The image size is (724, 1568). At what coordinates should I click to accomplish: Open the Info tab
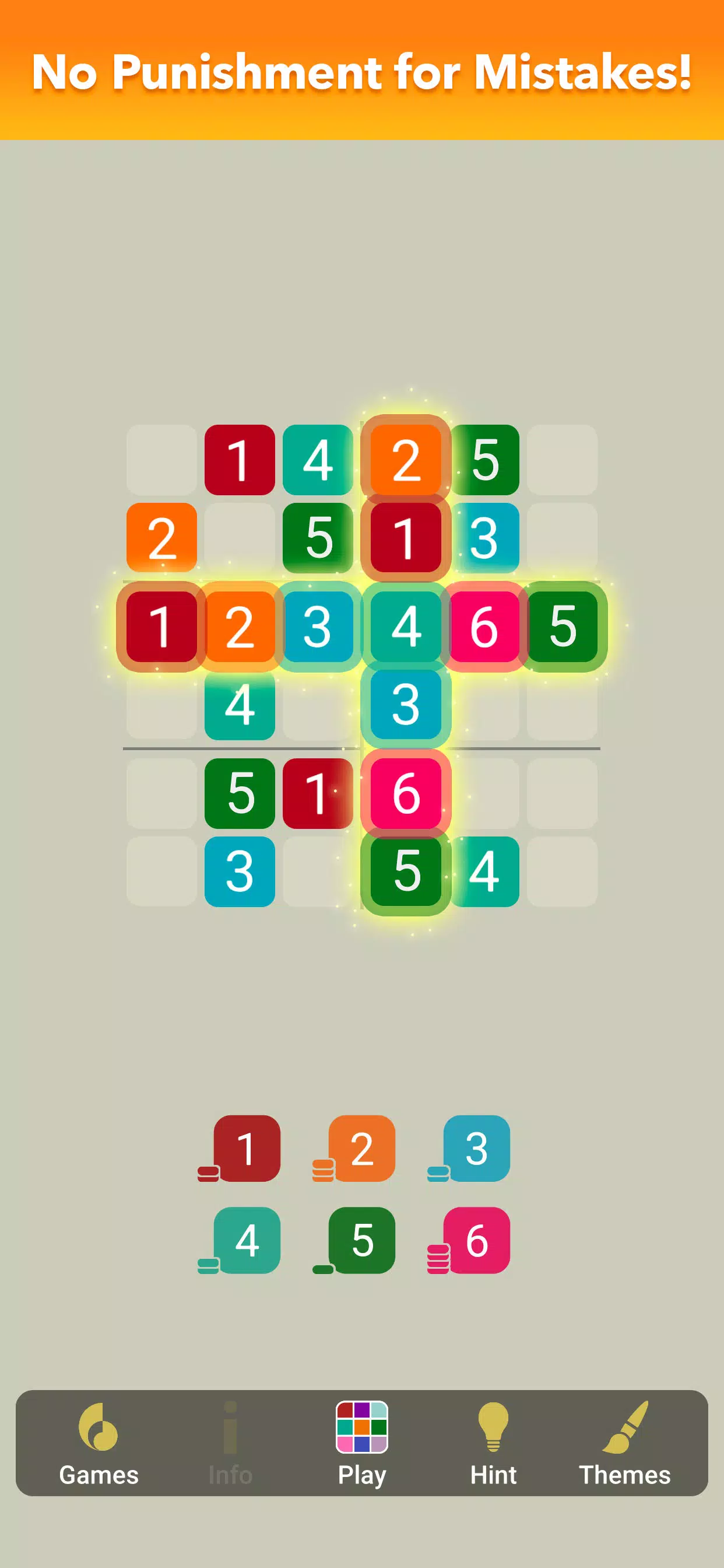coord(230,1444)
